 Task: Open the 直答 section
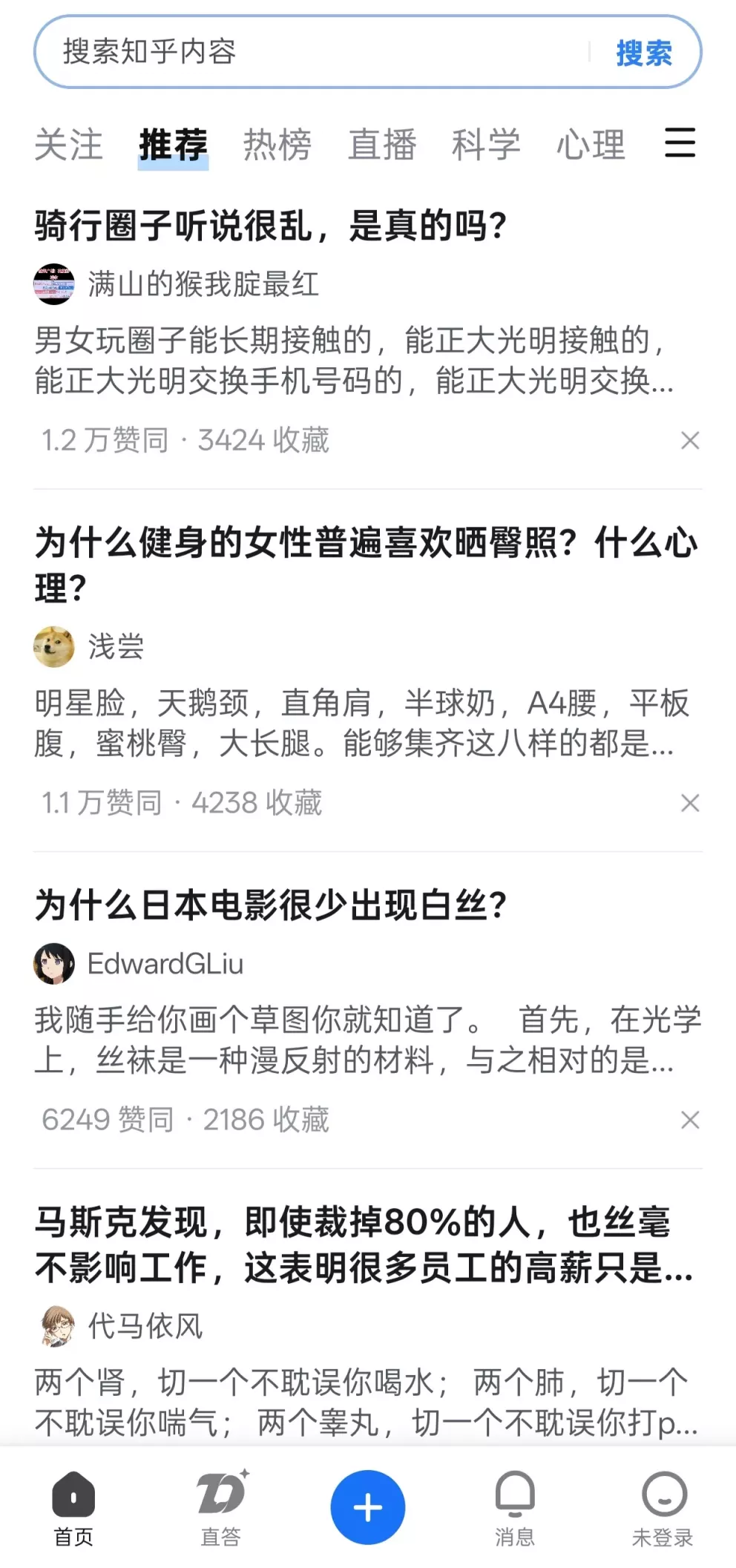[x=220, y=1506]
